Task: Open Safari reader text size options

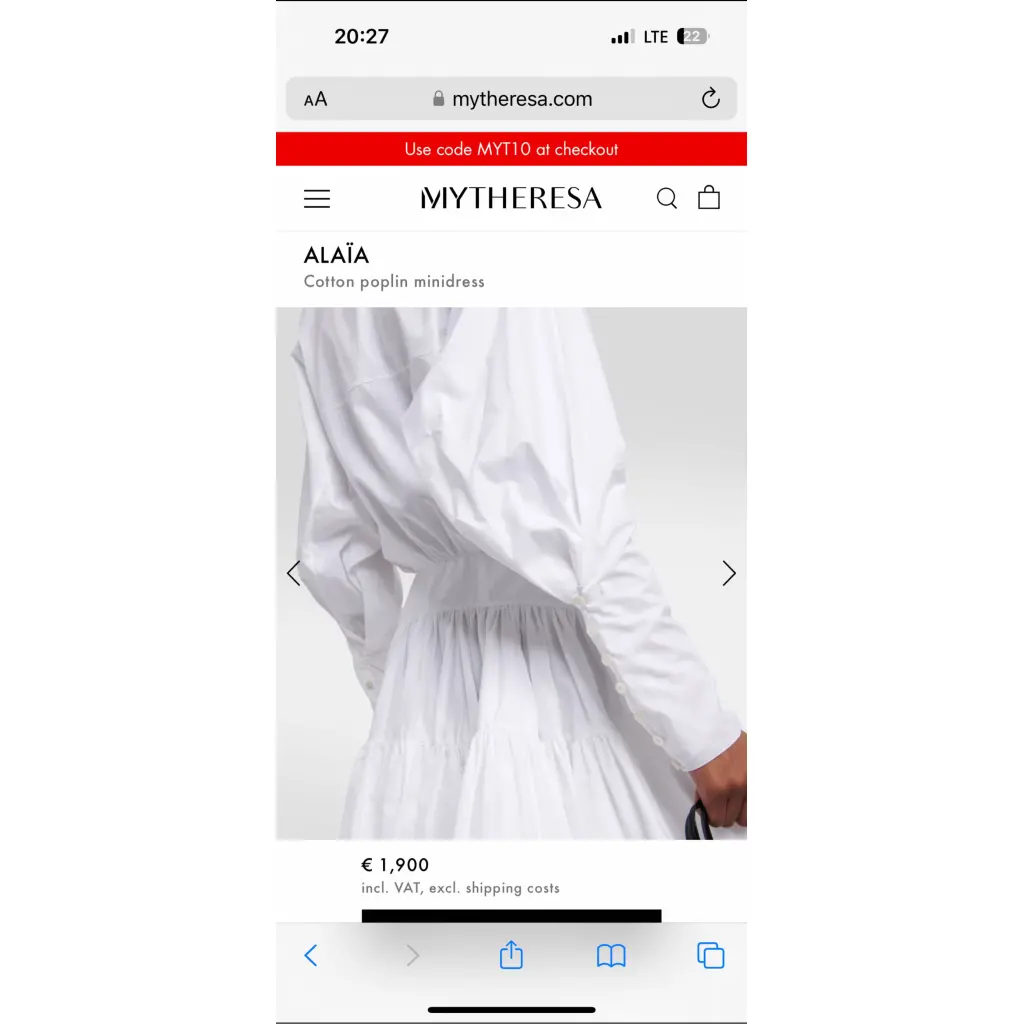Action: (x=315, y=99)
